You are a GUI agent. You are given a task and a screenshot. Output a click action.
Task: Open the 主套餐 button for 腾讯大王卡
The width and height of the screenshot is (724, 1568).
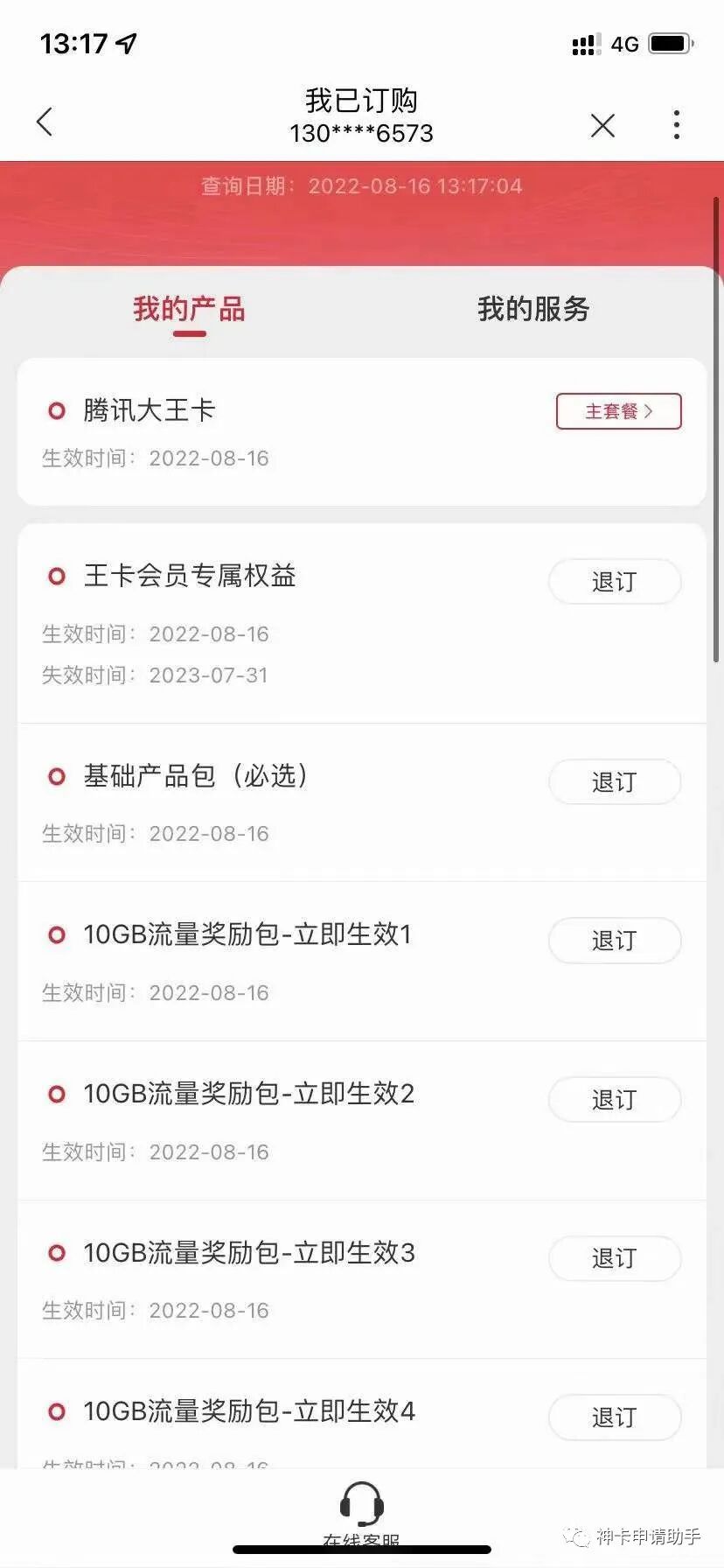click(618, 411)
